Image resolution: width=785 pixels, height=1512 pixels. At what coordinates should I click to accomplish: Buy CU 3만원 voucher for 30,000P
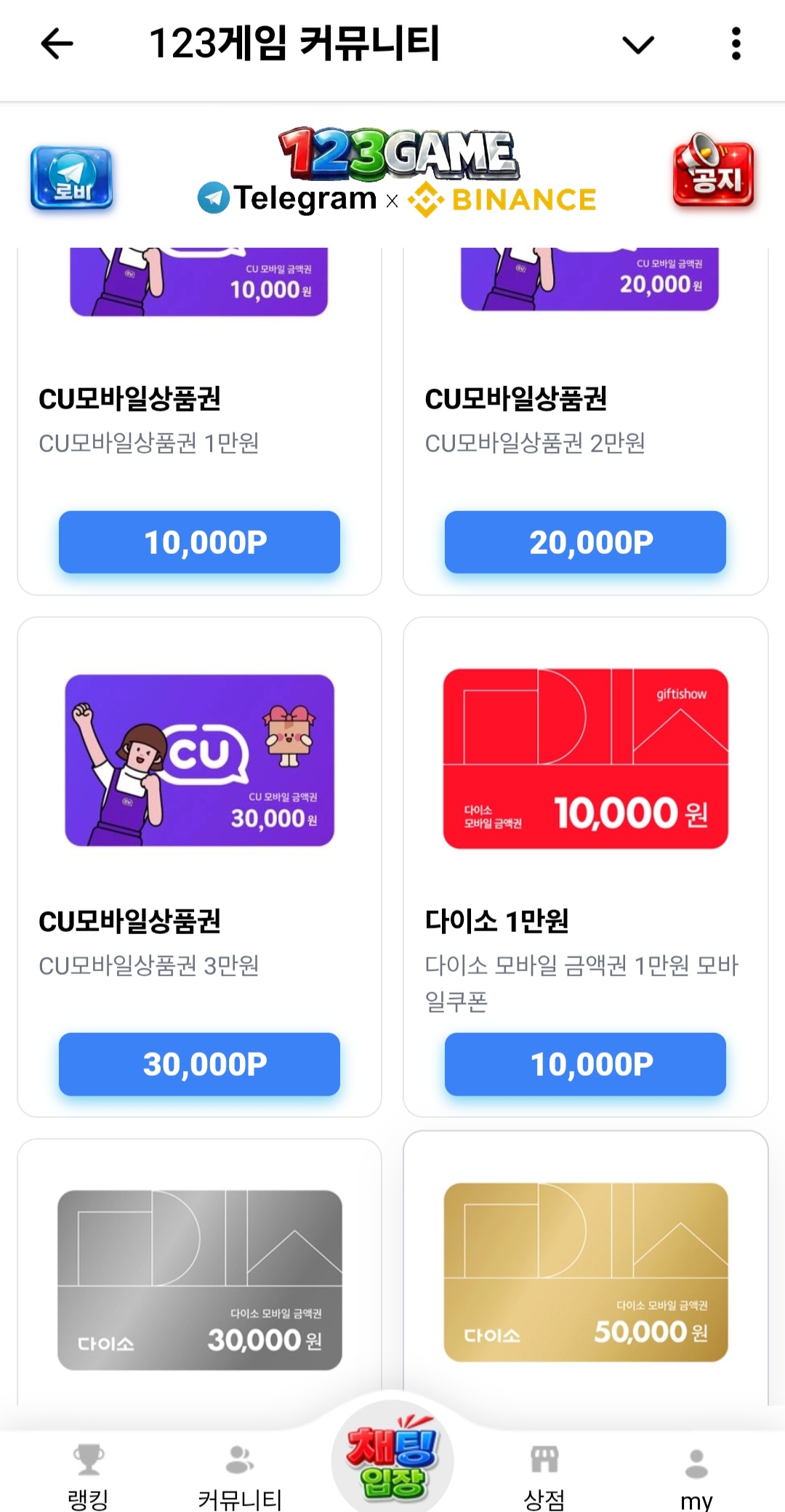coord(199,1064)
